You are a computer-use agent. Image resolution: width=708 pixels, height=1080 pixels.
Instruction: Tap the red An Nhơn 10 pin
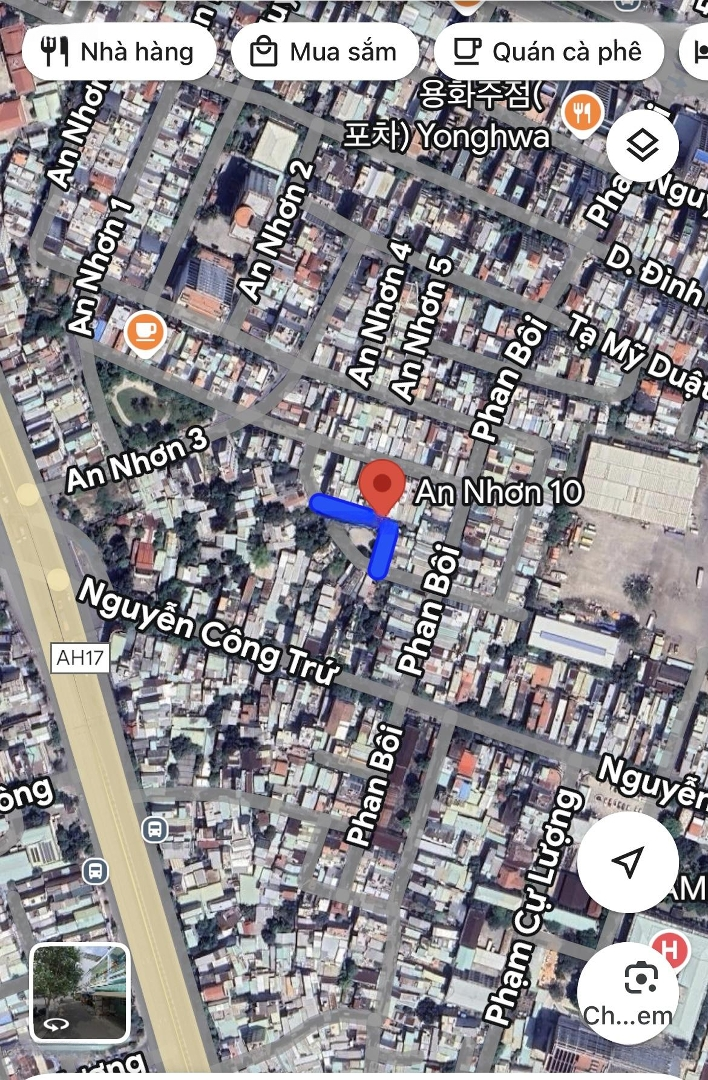[x=381, y=484]
